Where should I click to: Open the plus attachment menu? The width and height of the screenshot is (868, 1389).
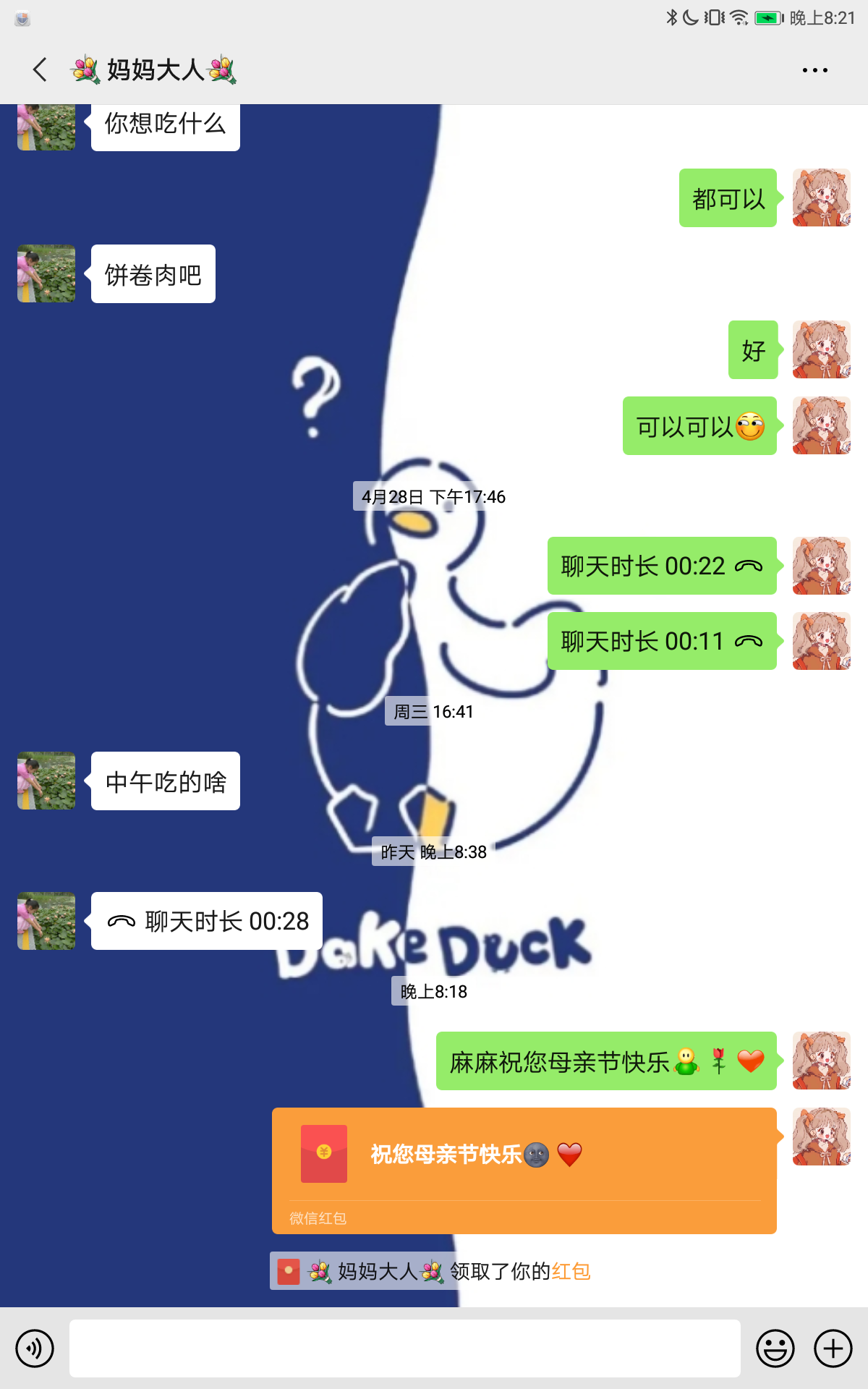[x=833, y=1348]
